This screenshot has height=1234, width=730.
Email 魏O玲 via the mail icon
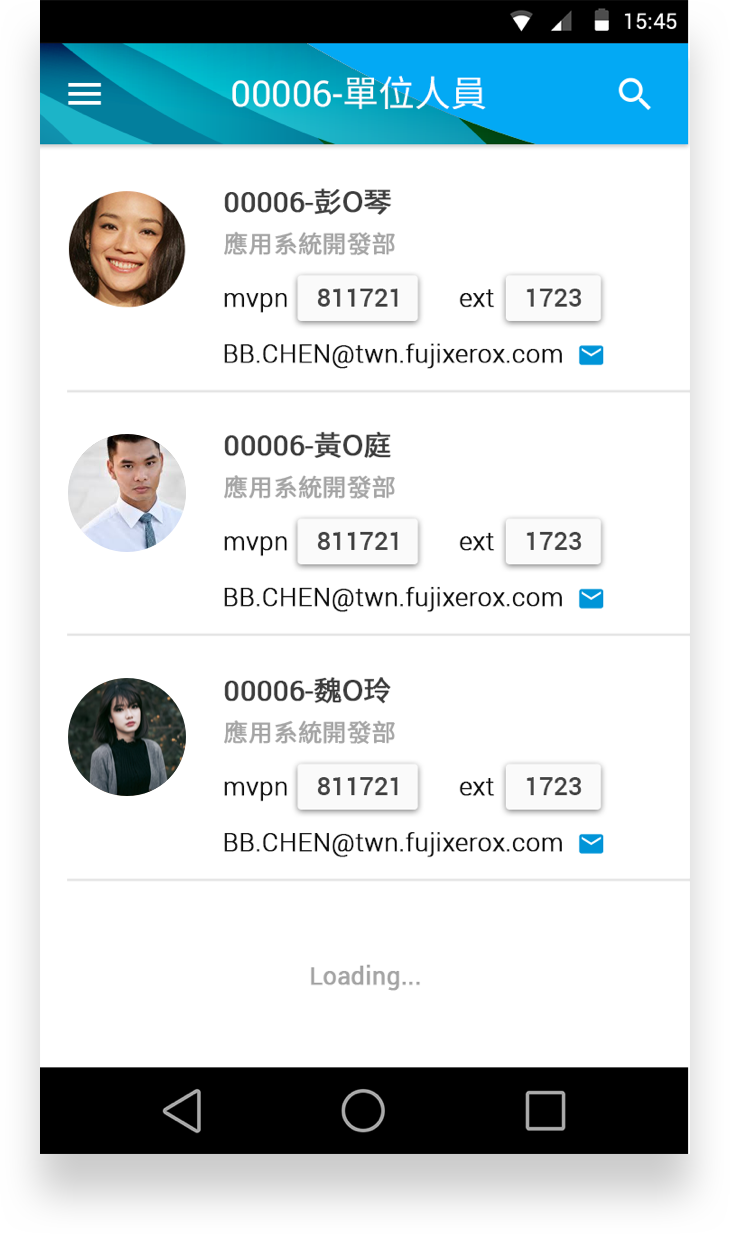tap(591, 844)
